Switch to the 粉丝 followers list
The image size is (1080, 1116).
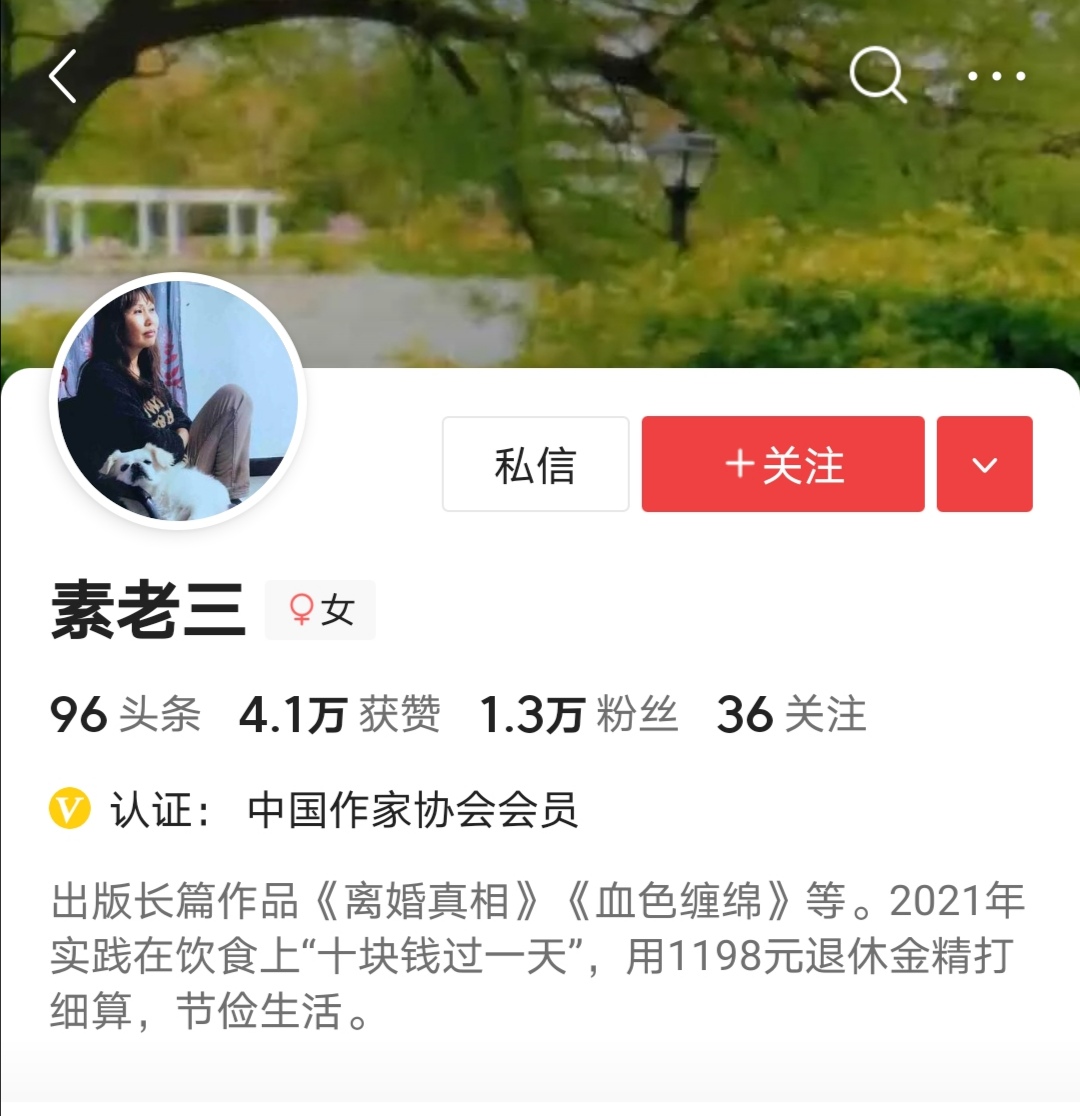point(580,714)
